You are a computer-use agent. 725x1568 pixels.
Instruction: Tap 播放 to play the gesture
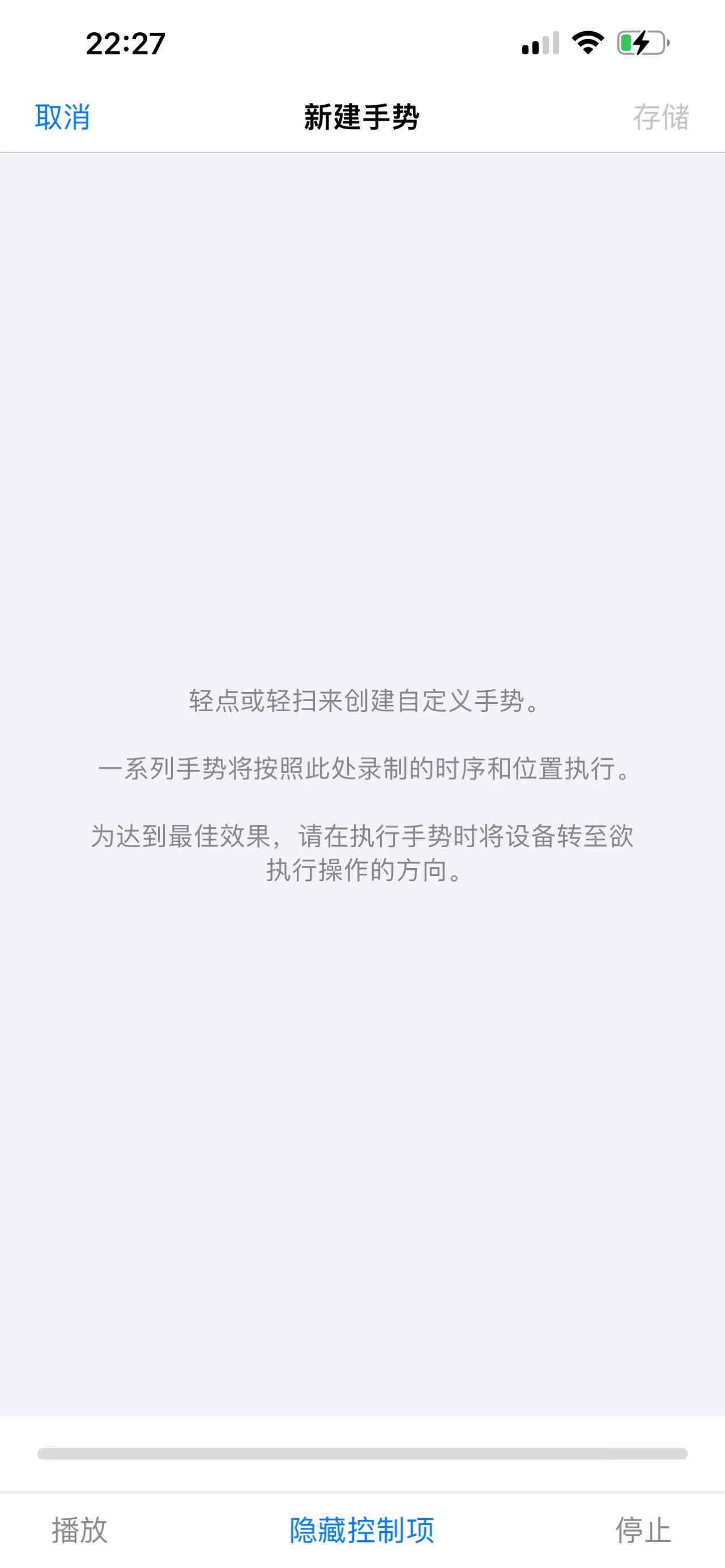click(x=80, y=1529)
